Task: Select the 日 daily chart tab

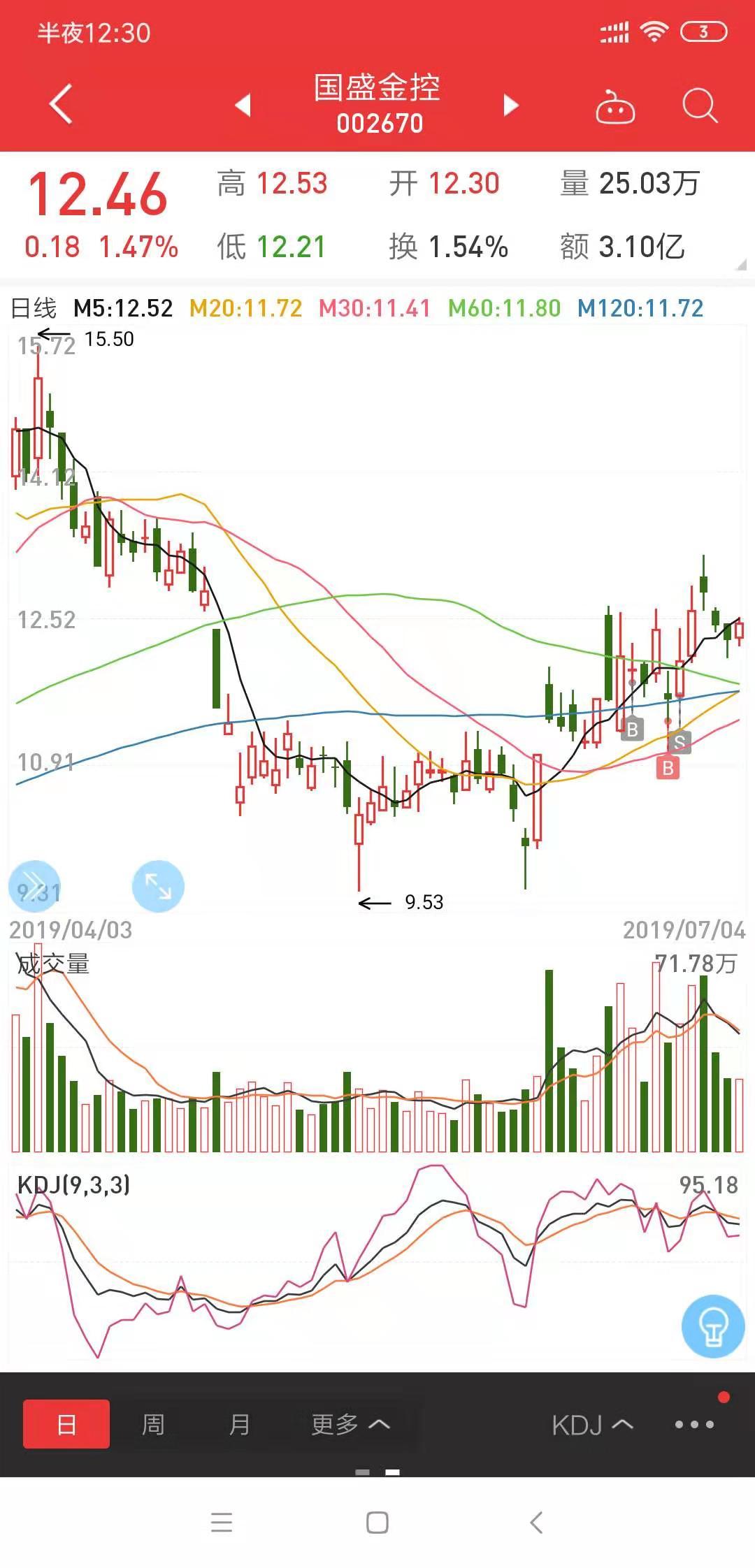Action: pos(66,1424)
